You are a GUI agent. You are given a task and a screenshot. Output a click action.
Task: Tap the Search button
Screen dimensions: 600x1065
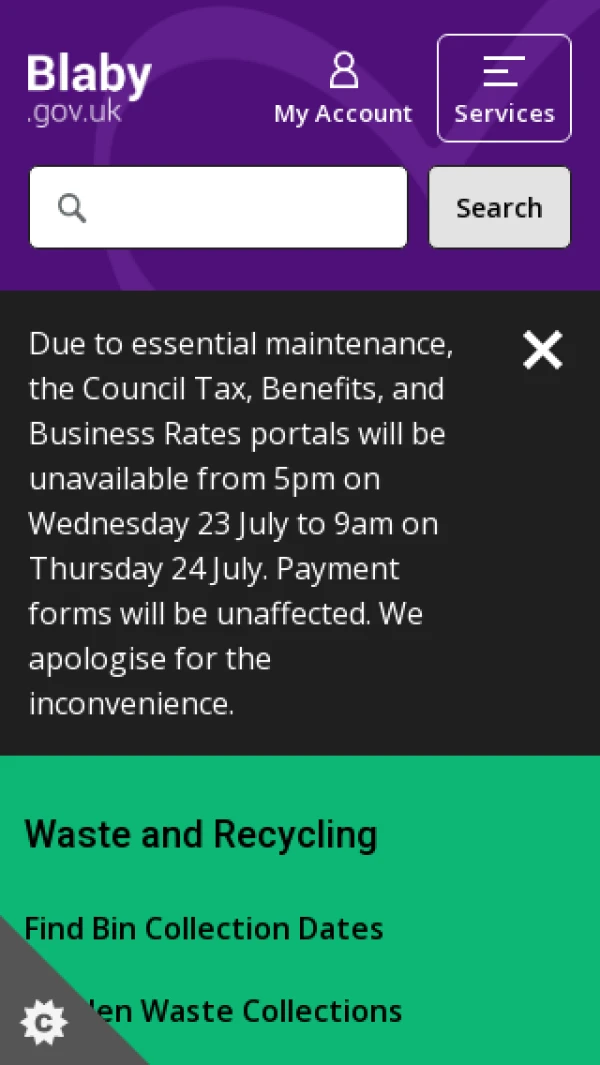pyautogui.click(x=499, y=207)
